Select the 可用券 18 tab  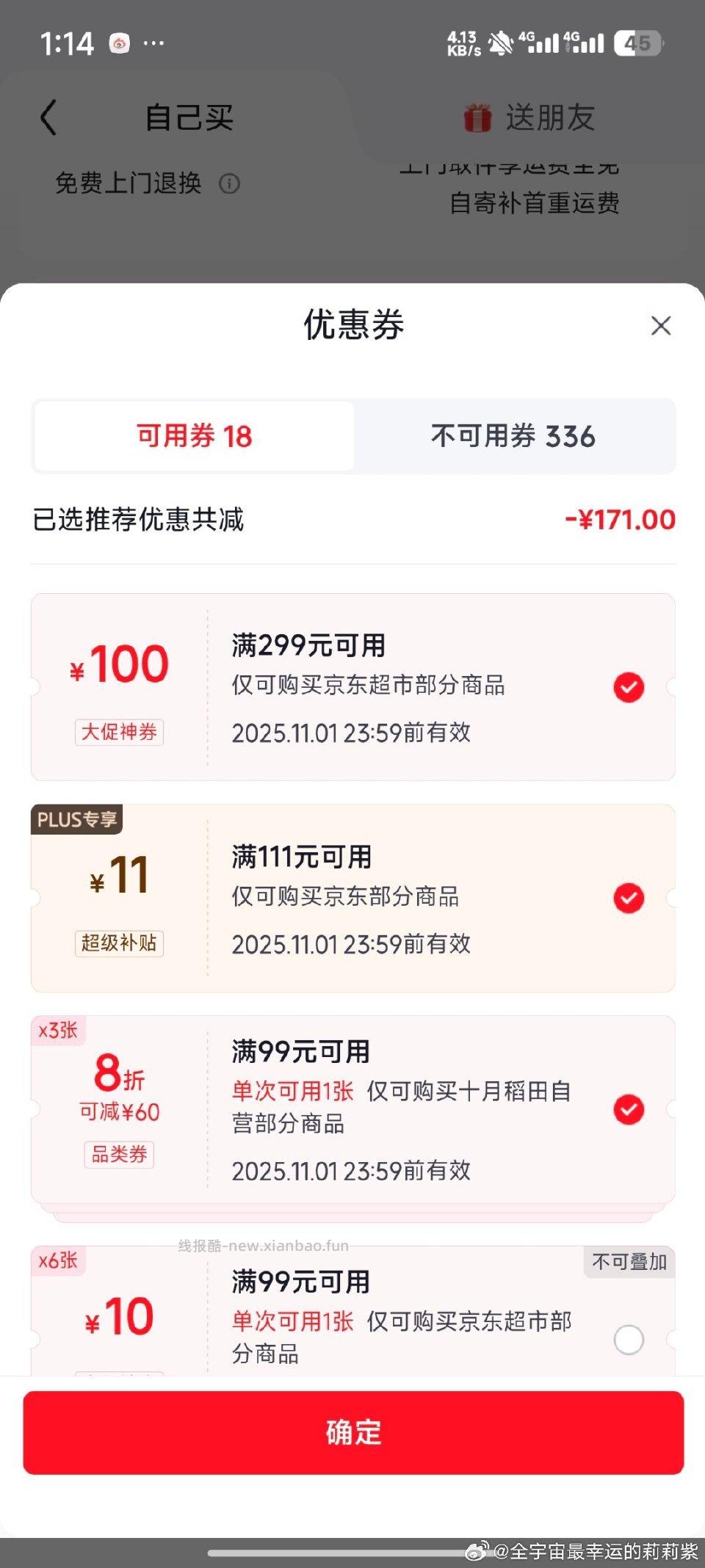(x=192, y=436)
